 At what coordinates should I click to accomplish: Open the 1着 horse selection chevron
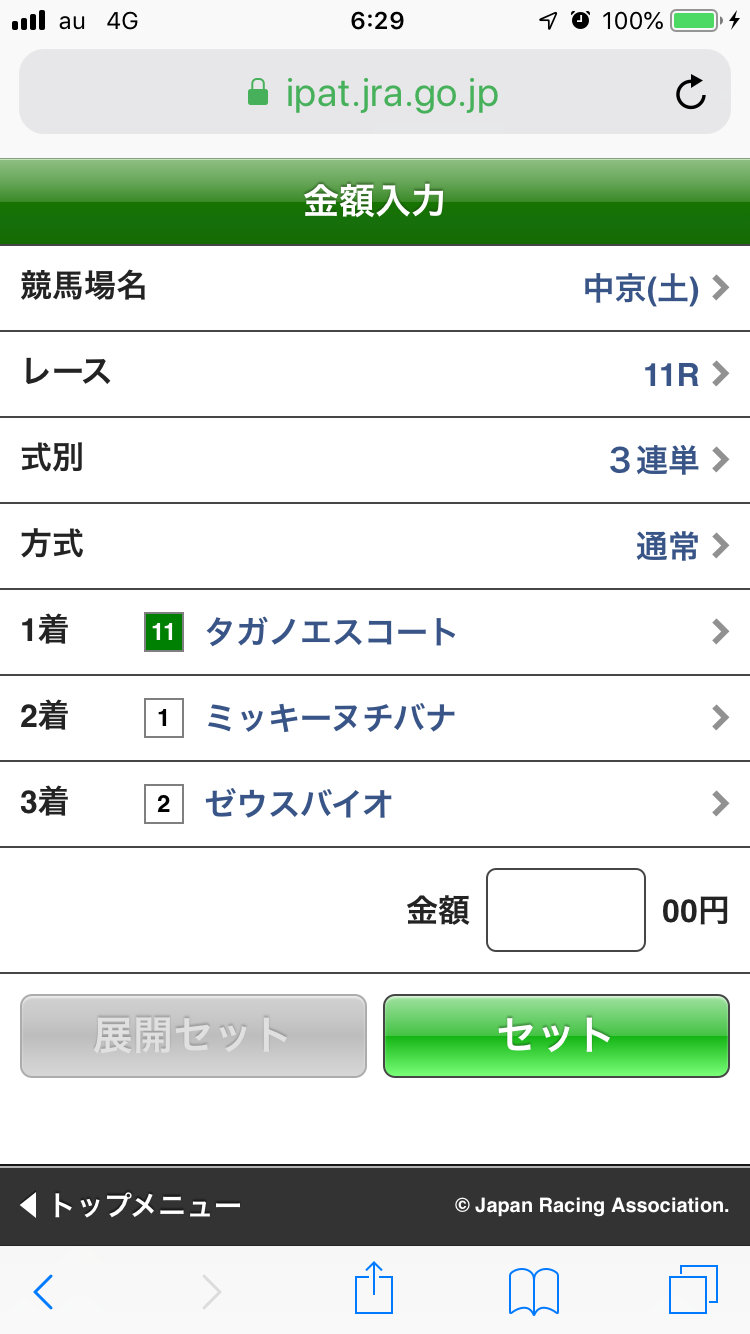(719, 632)
